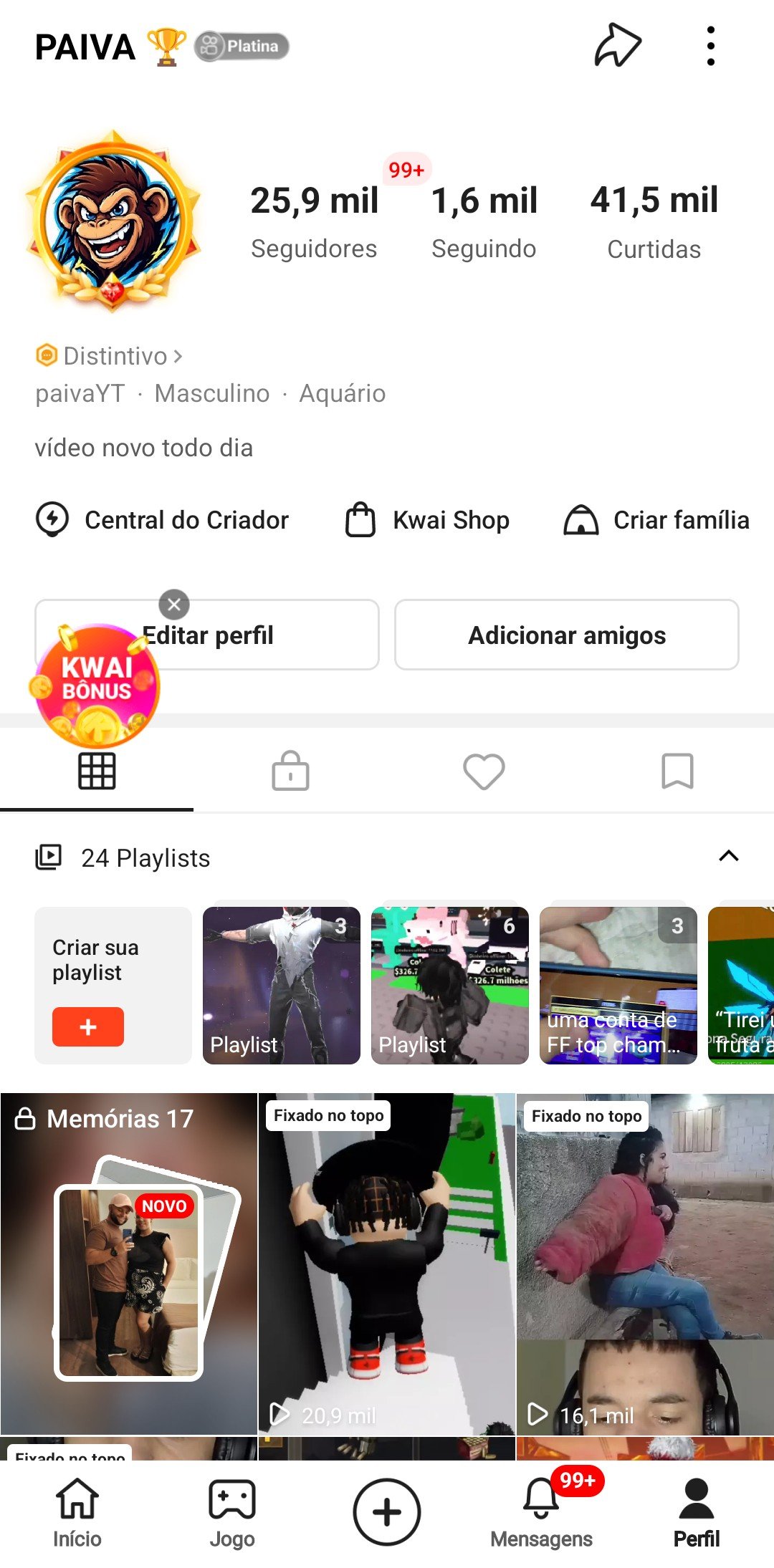Dismiss the Kwai Bônus floating badge

tap(174, 605)
